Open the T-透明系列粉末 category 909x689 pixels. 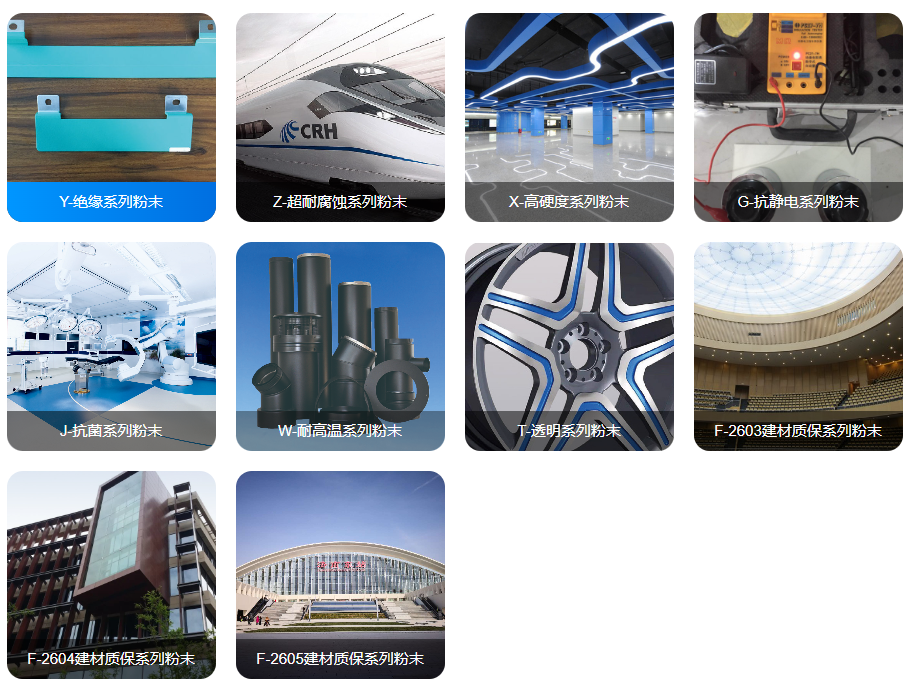[569, 346]
